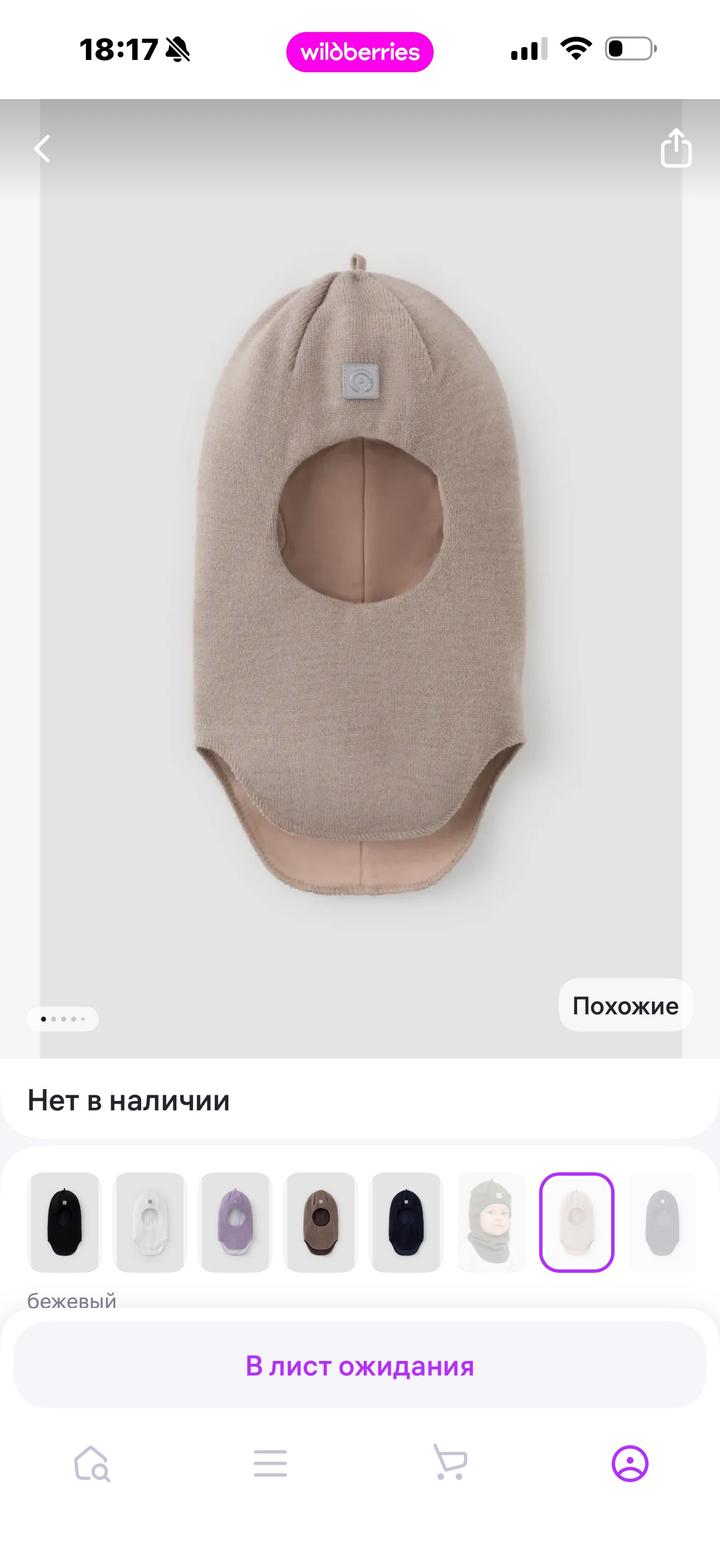Select the grey balaclava variant
Screen dimensions: 720x1561
coord(662,1222)
